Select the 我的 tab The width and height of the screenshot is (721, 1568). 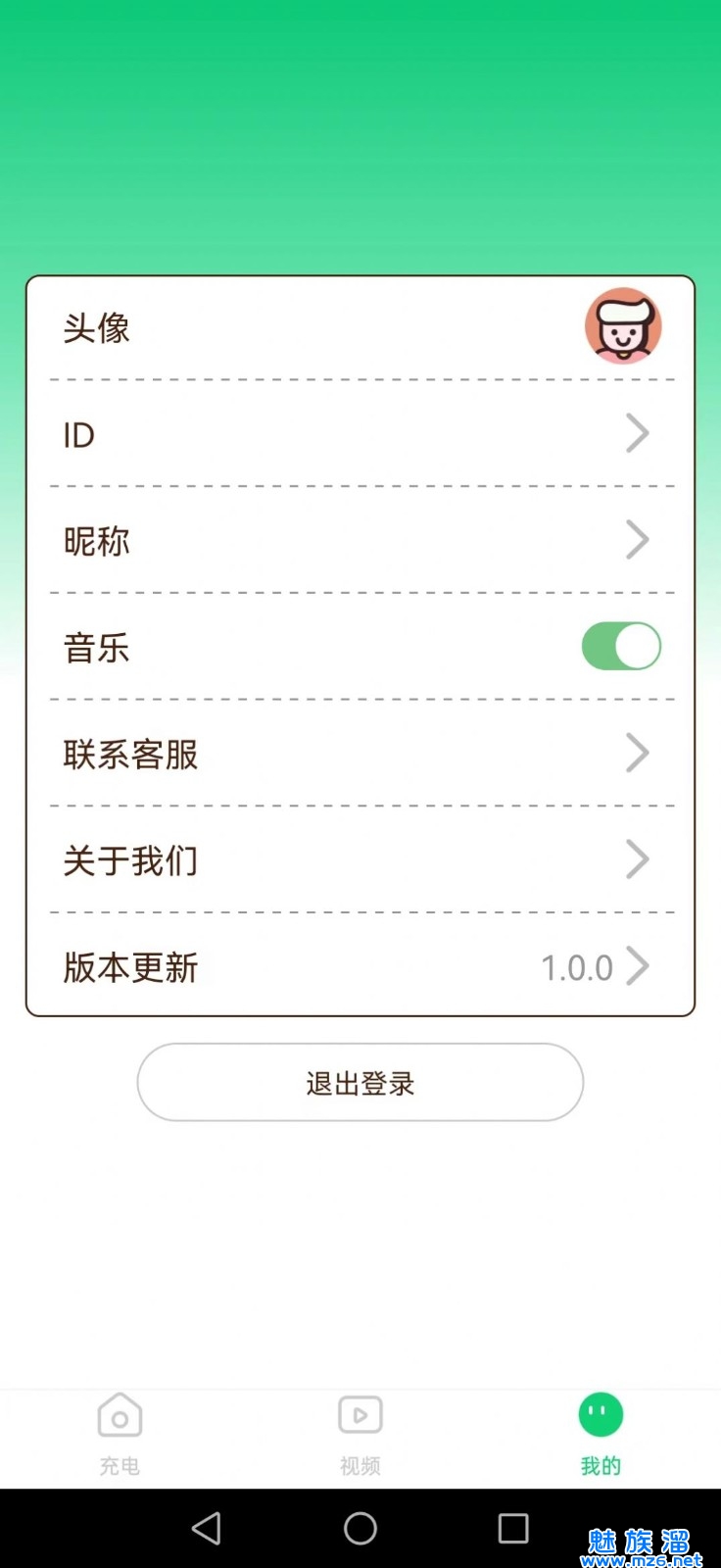[x=601, y=1433]
